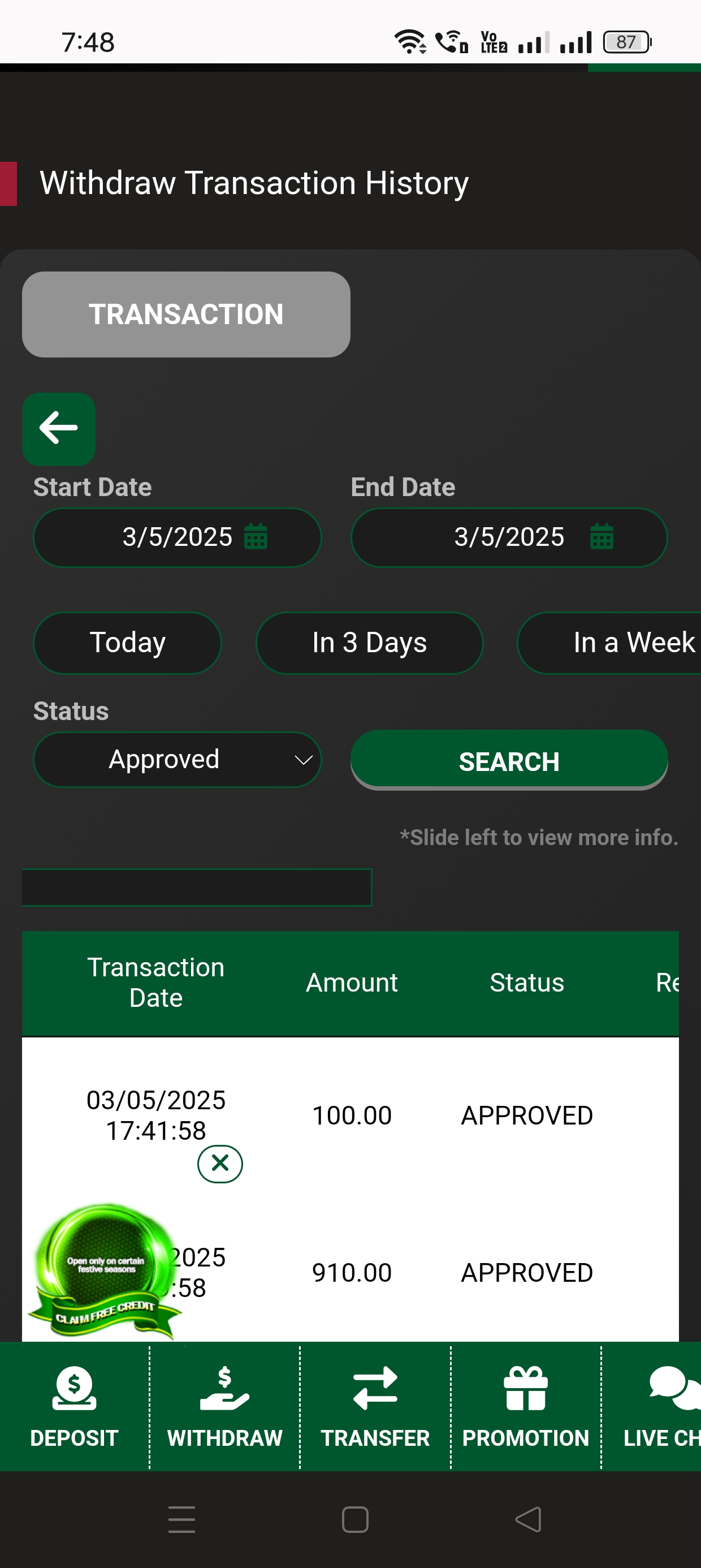Open the TRANSFER section
This screenshot has width=701, height=1568.
point(375,1407)
